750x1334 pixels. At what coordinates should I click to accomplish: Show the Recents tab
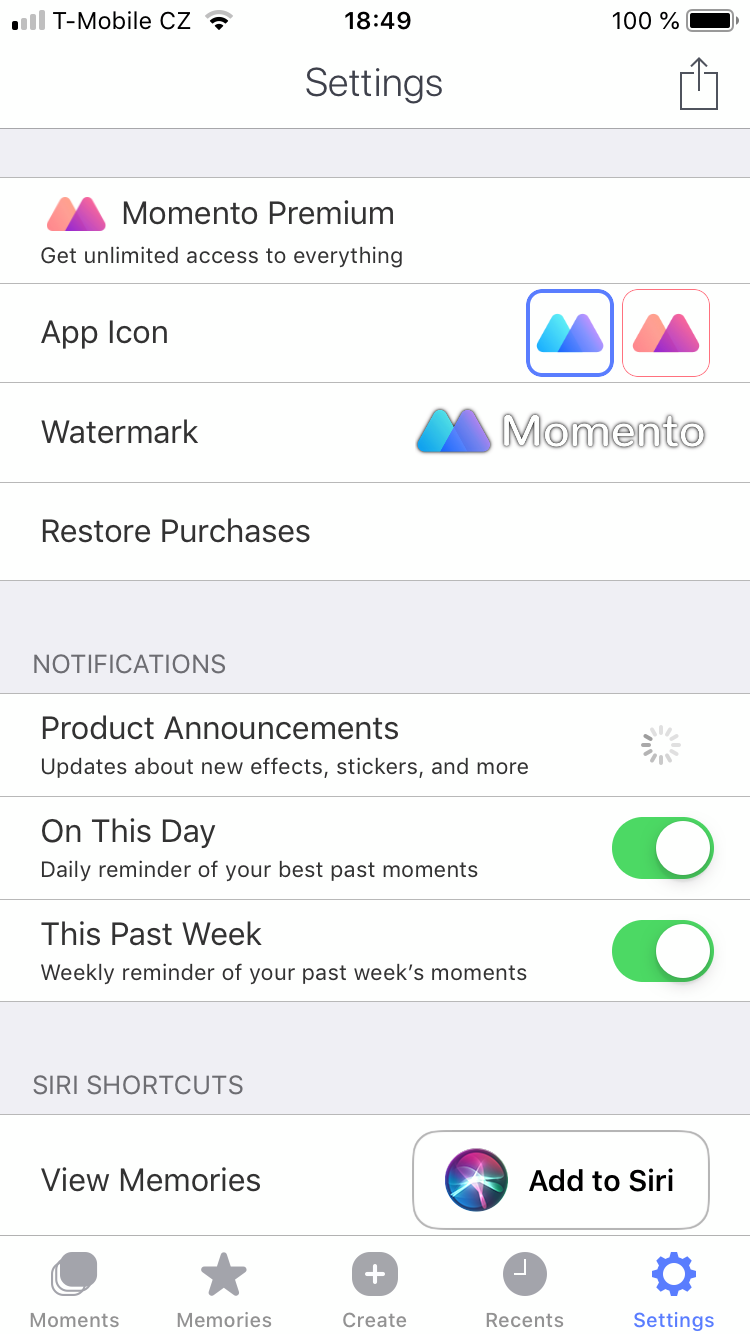click(524, 1290)
